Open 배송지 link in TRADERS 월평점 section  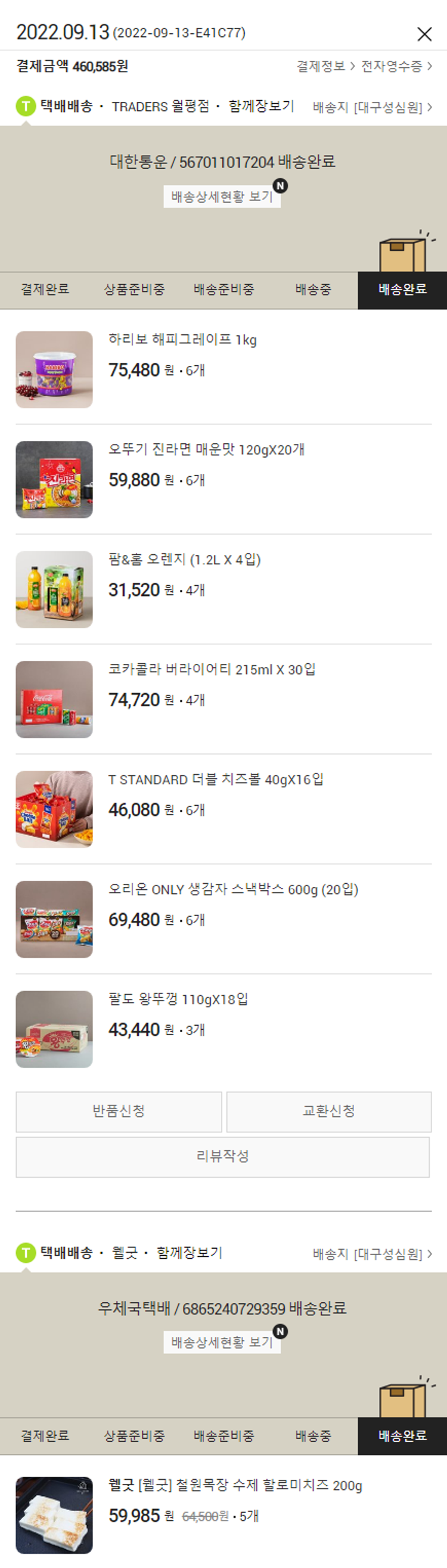point(372,107)
